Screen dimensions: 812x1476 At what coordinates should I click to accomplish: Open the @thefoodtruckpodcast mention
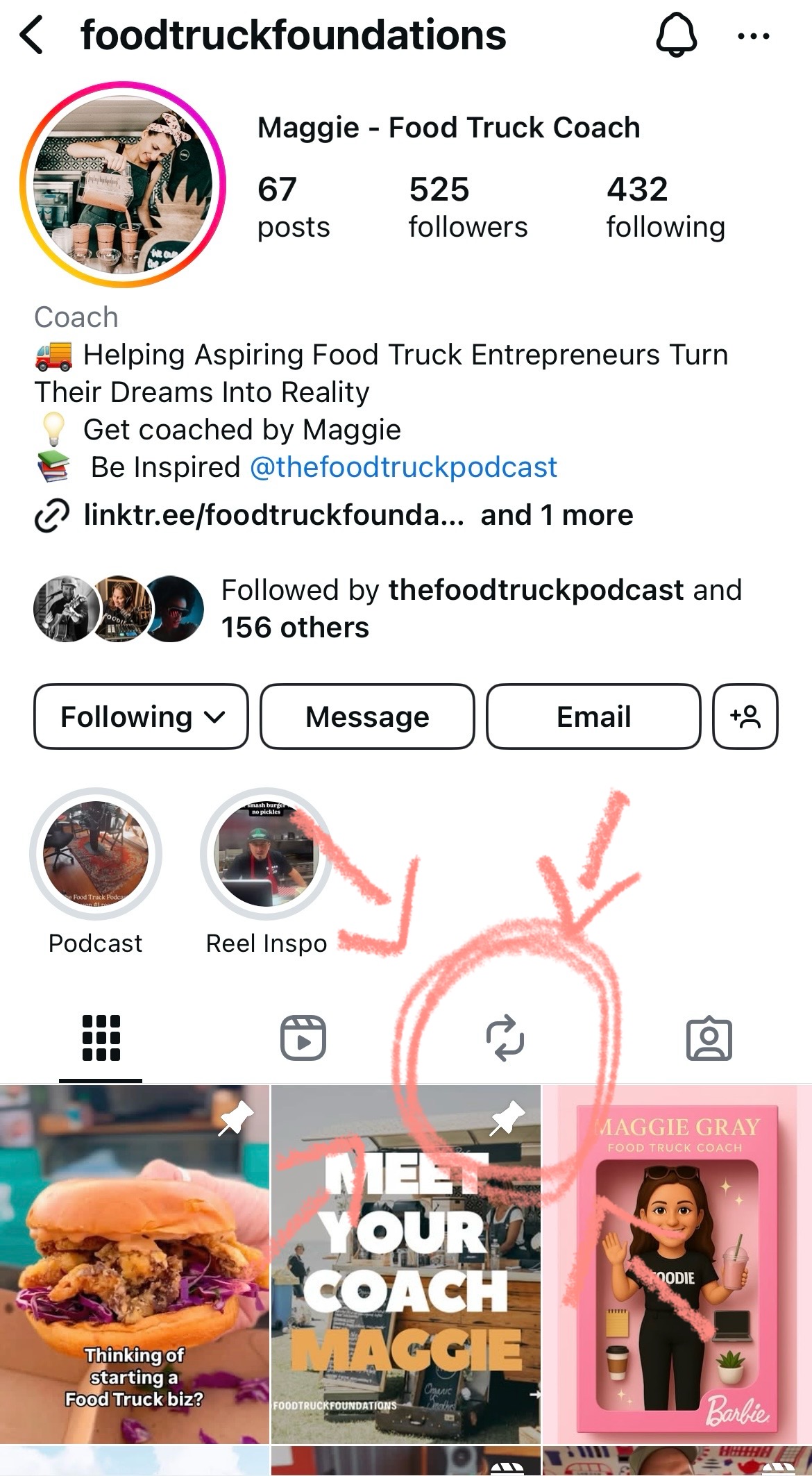403,467
